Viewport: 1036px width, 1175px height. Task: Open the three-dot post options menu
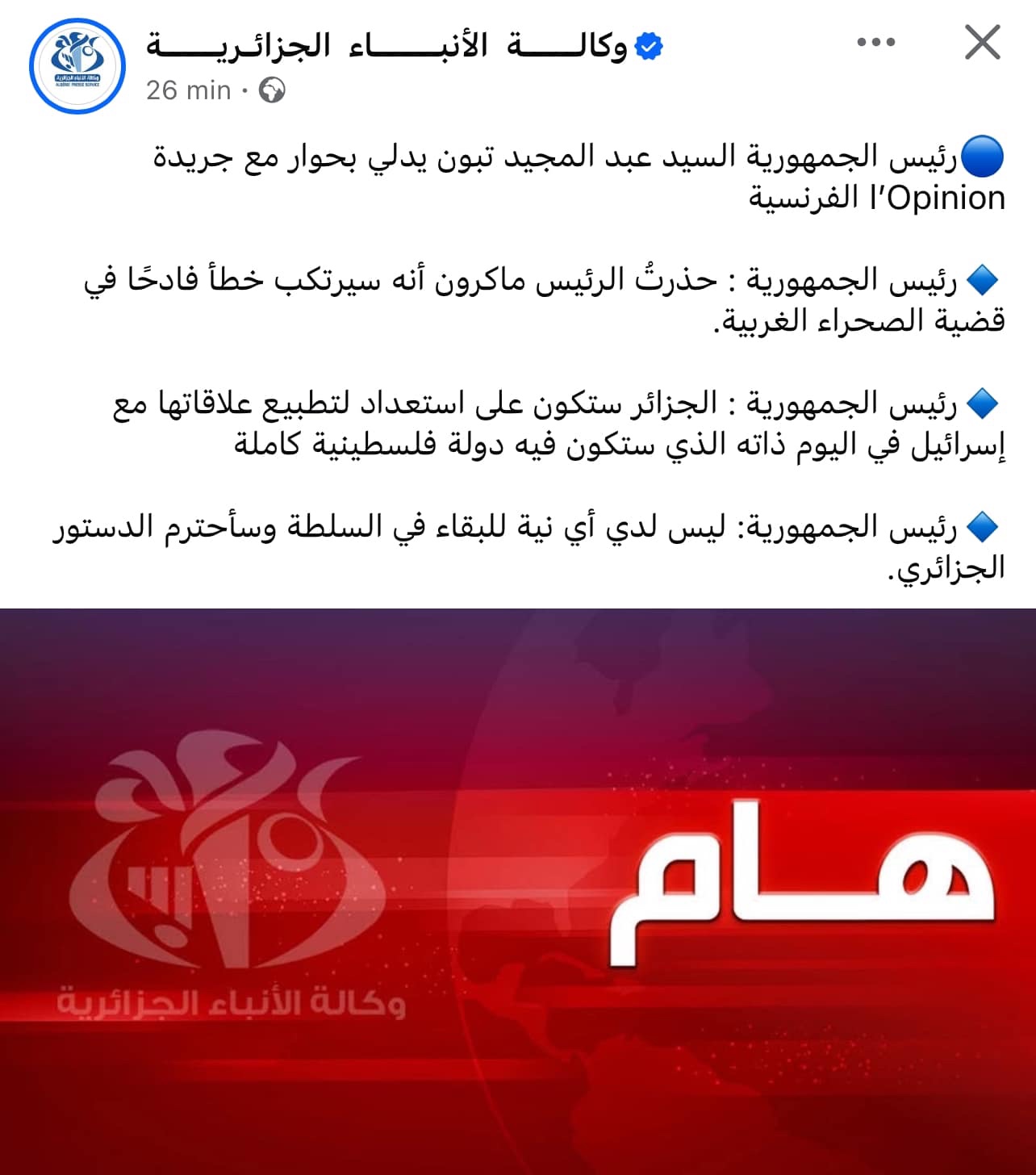[x=876, y=43]
